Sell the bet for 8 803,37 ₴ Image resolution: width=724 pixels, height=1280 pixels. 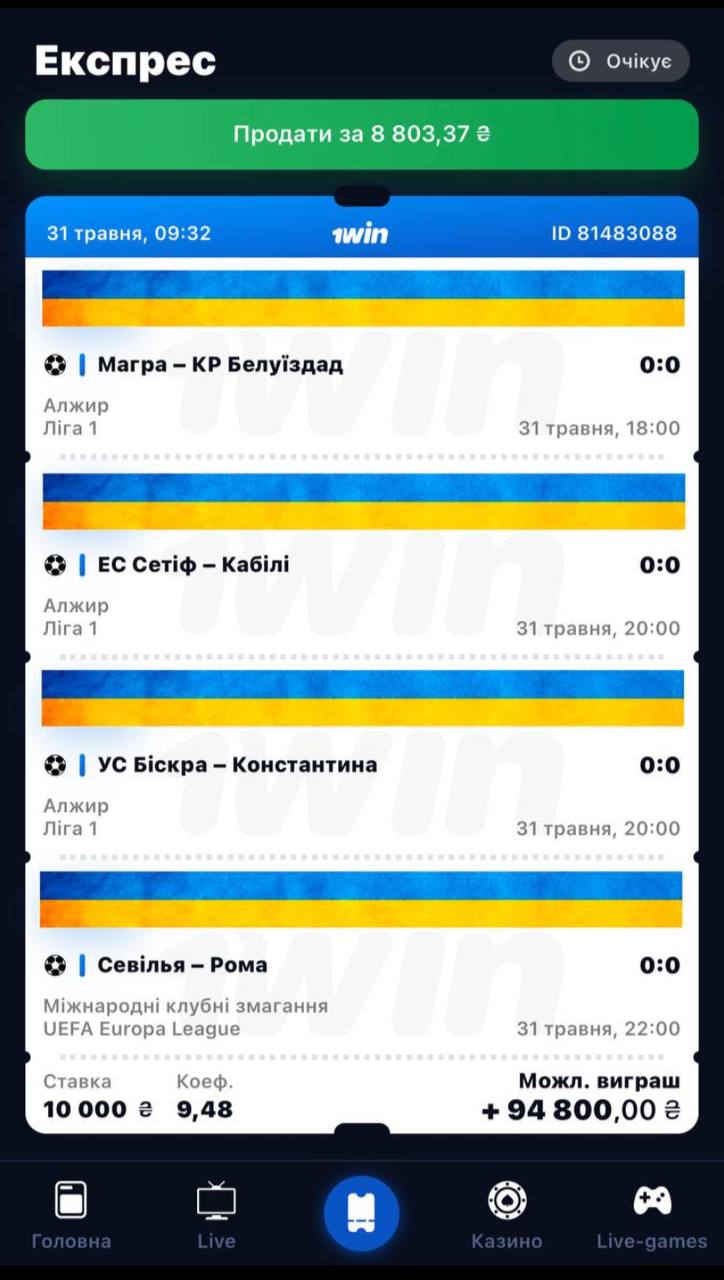(x=361, y=134)
